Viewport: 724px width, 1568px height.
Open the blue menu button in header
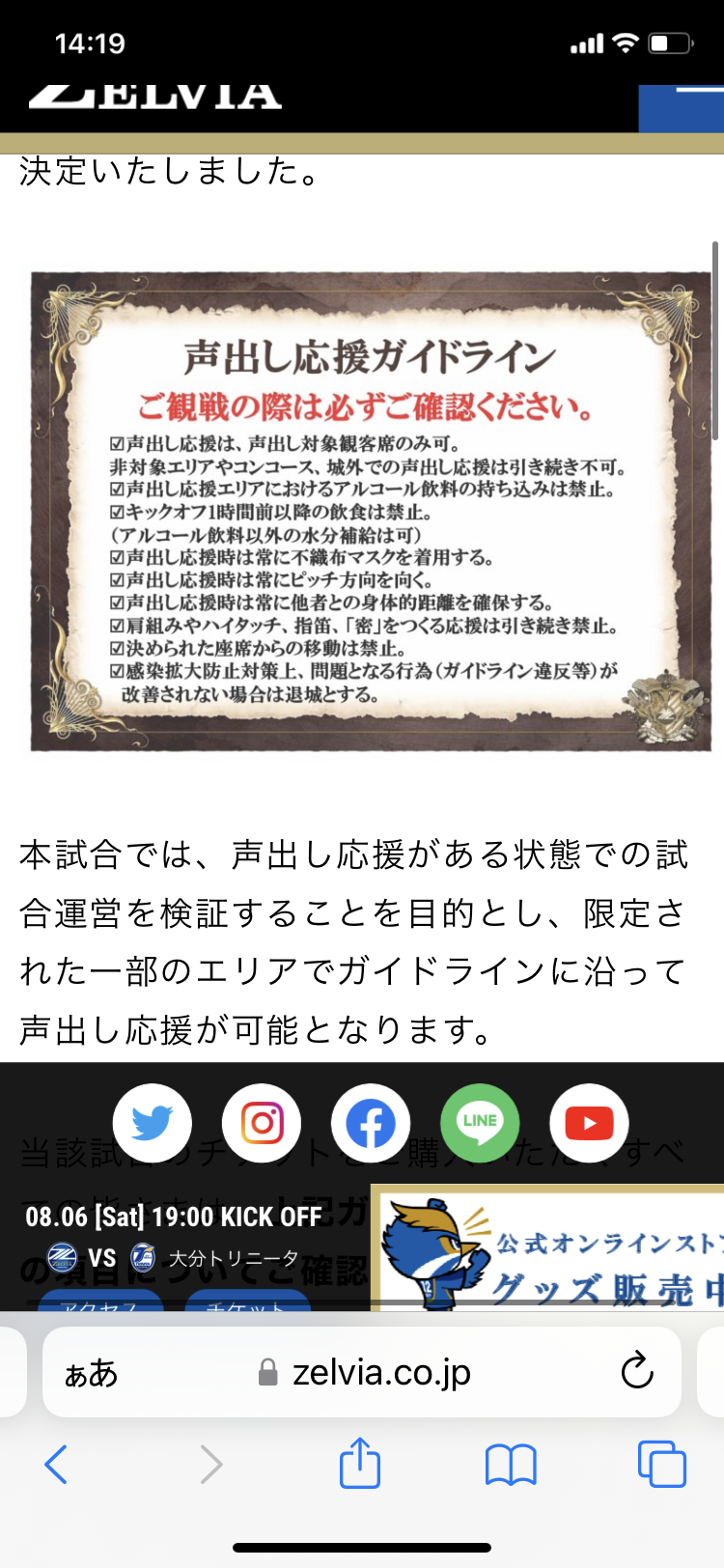click(681, 107)
